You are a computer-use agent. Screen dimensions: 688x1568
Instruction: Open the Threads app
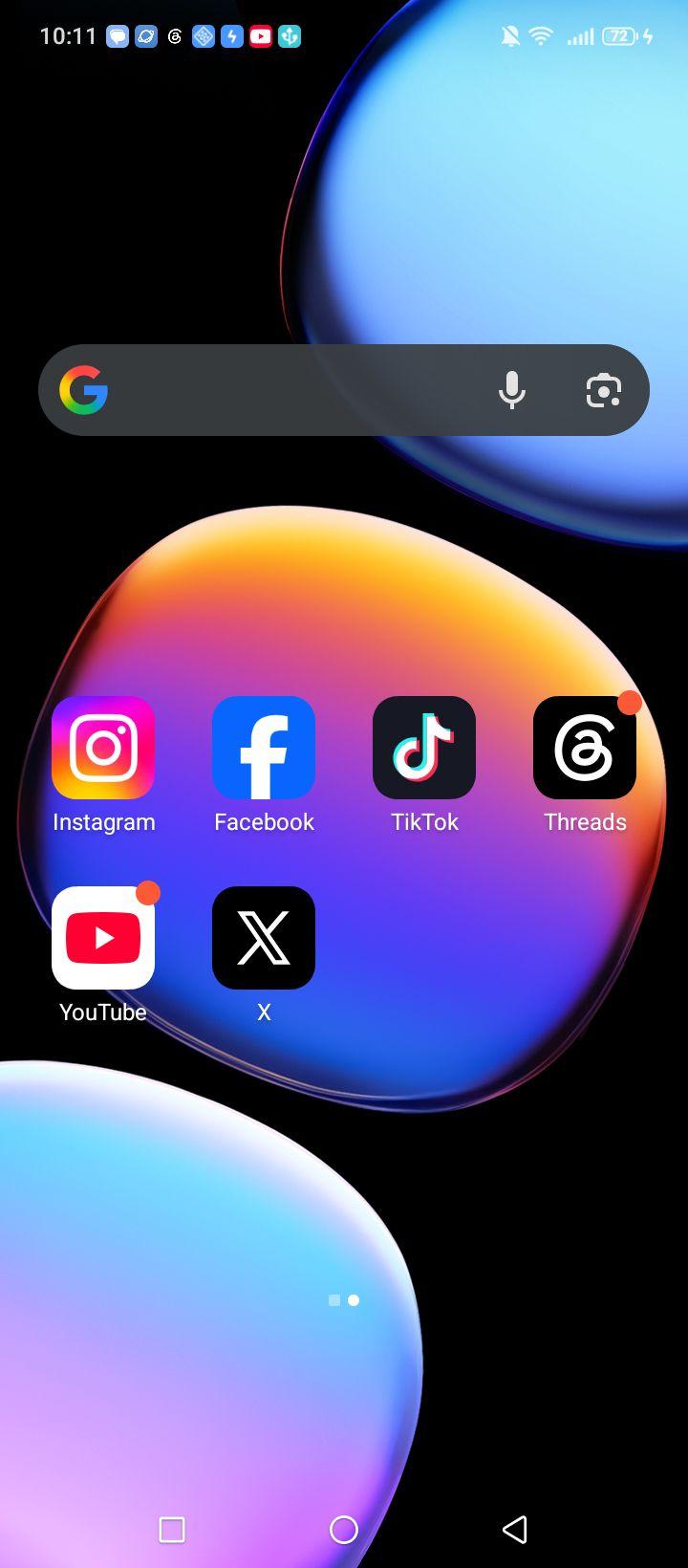tap(585, 748)
